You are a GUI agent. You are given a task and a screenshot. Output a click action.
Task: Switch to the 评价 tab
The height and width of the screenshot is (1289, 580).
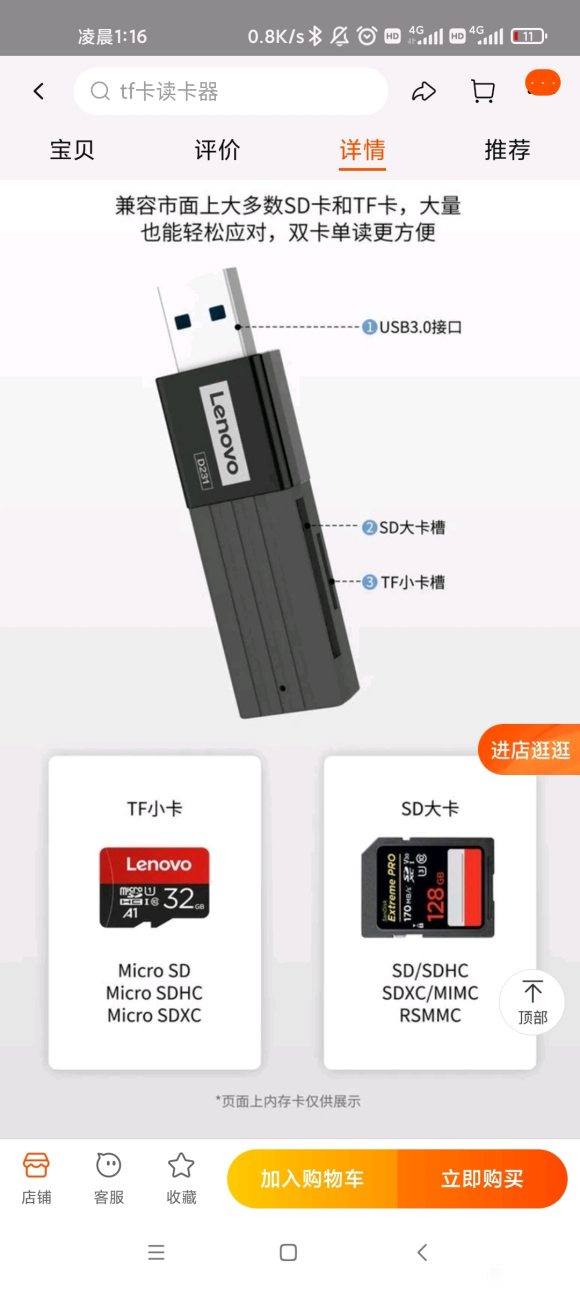(217, 150)
